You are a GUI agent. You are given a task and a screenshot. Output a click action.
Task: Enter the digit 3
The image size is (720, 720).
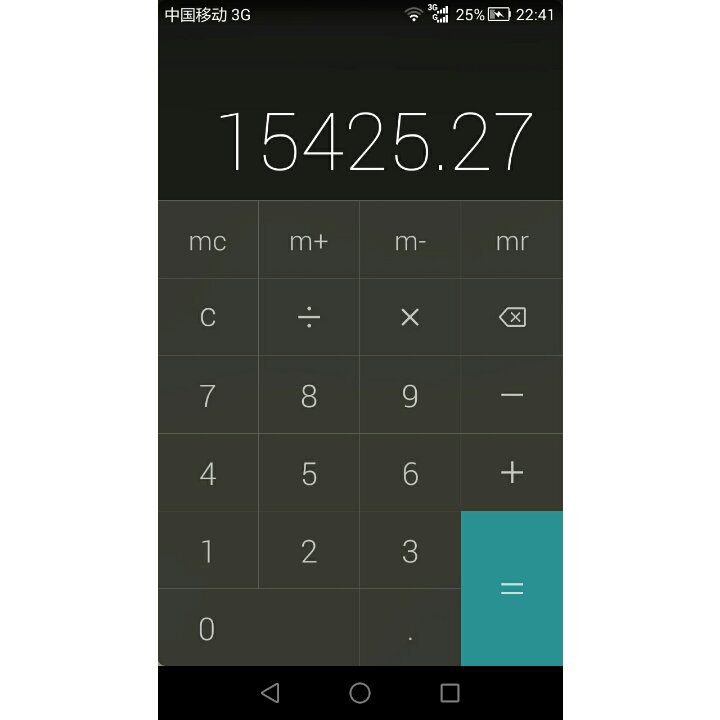click(x=410, y=550)
